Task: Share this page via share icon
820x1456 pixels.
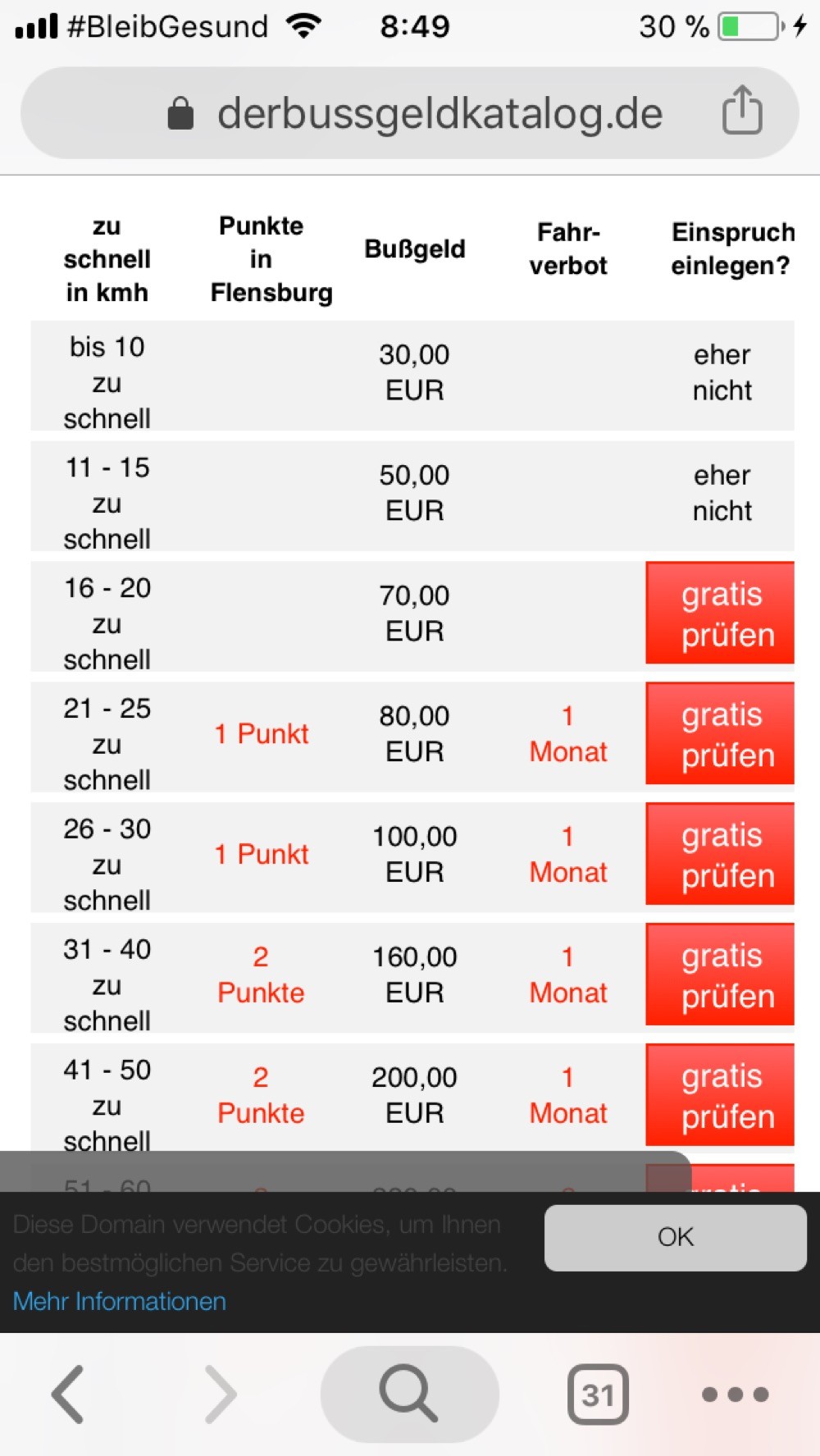Action: (x=742, y=110)
